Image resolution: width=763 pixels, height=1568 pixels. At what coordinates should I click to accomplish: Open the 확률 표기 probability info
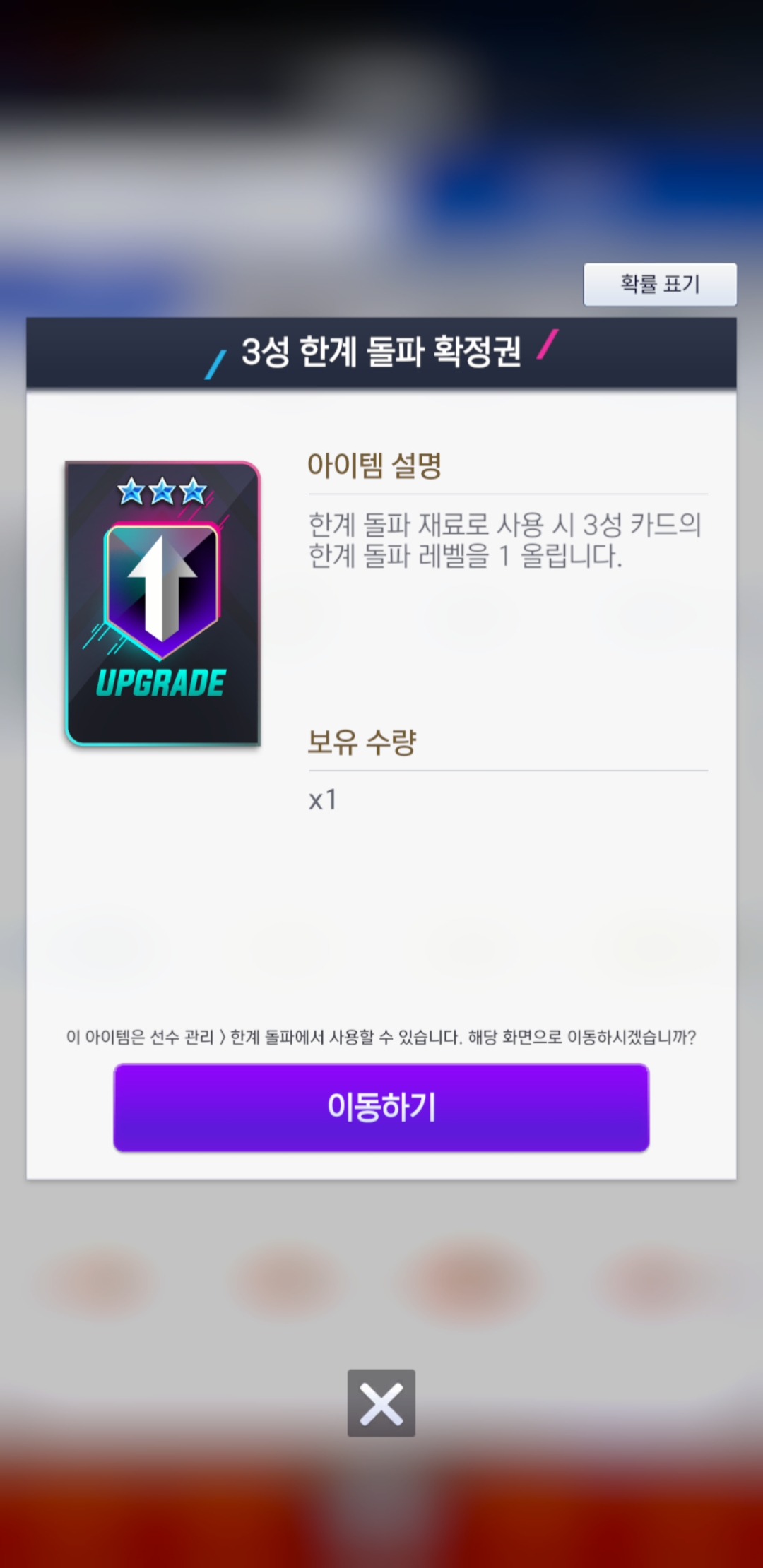tap(660, 285)
